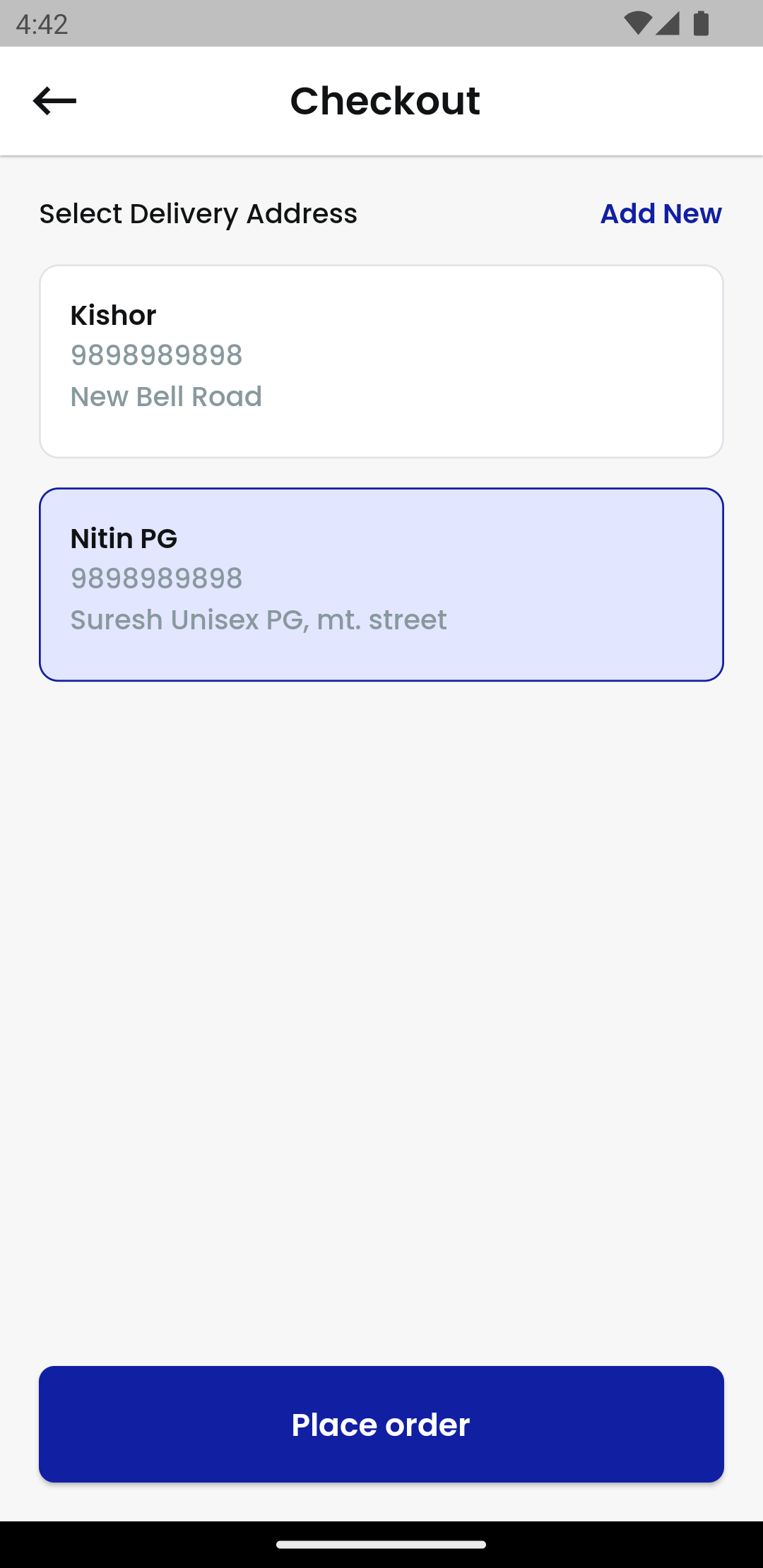Add a new delivery address
The height and width of the screenshot is (1568, 763).
click(661, 213)
